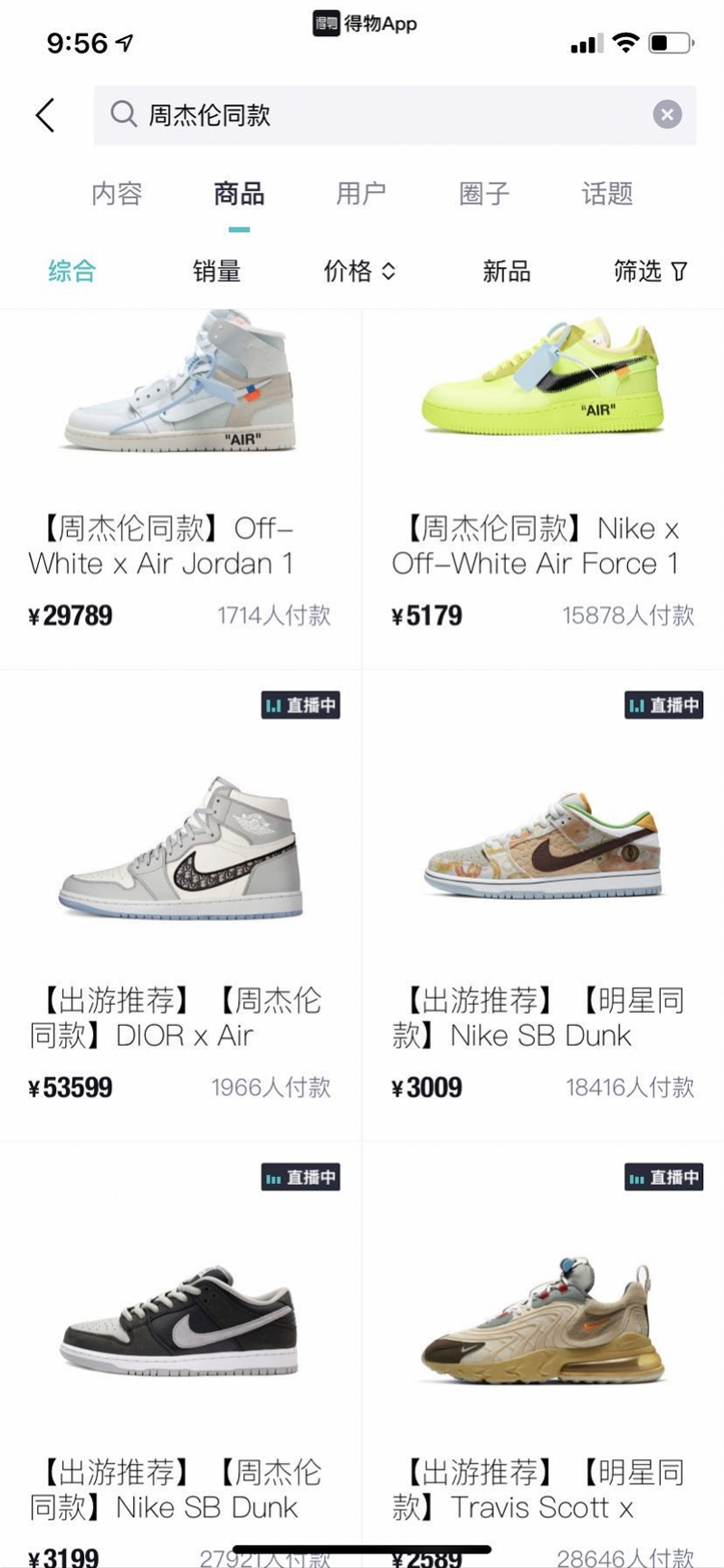Image resolution: width=724 pixels, height=1568 pixels.
Task: Switch to the 内容 tab
Action: (117, 194)
